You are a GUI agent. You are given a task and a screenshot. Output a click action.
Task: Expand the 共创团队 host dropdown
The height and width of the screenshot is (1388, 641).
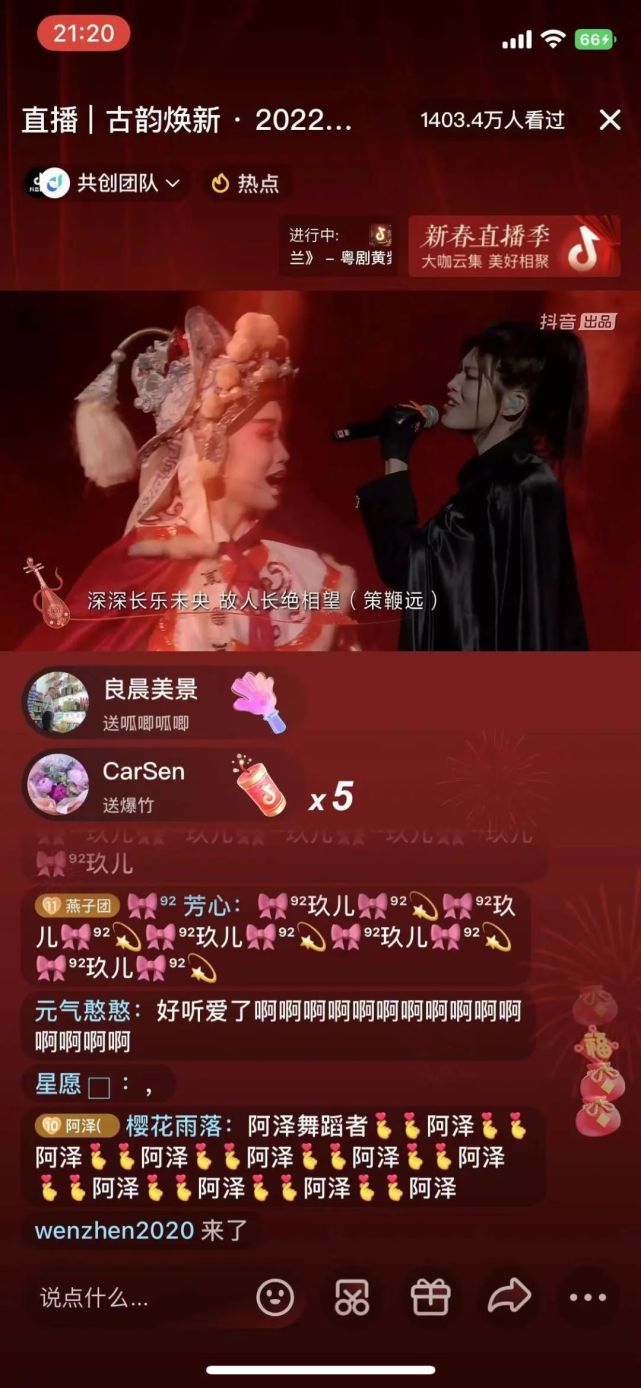pos(105,183)
